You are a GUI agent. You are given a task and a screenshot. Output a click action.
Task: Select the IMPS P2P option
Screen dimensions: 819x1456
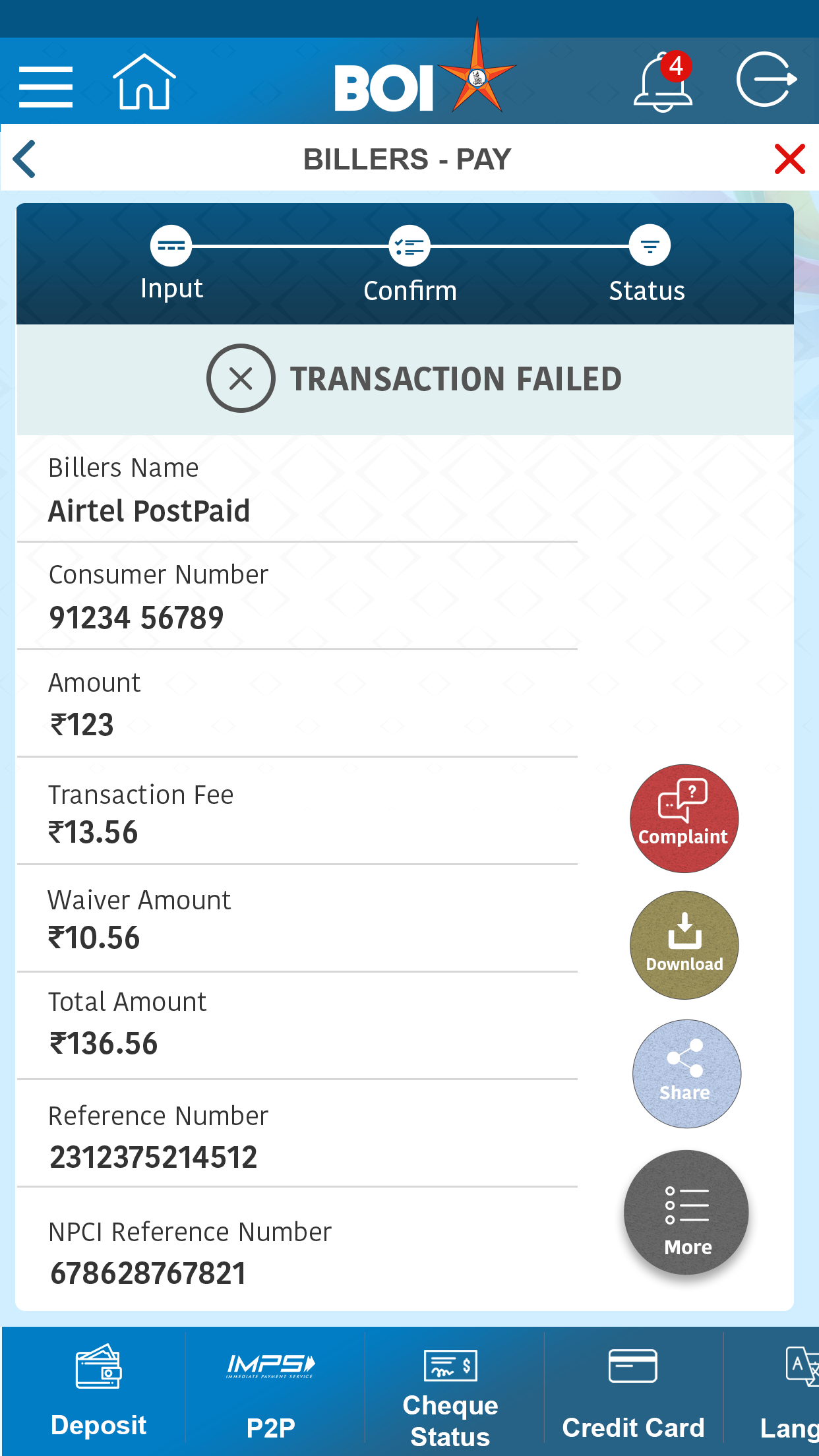[270, 1390]
